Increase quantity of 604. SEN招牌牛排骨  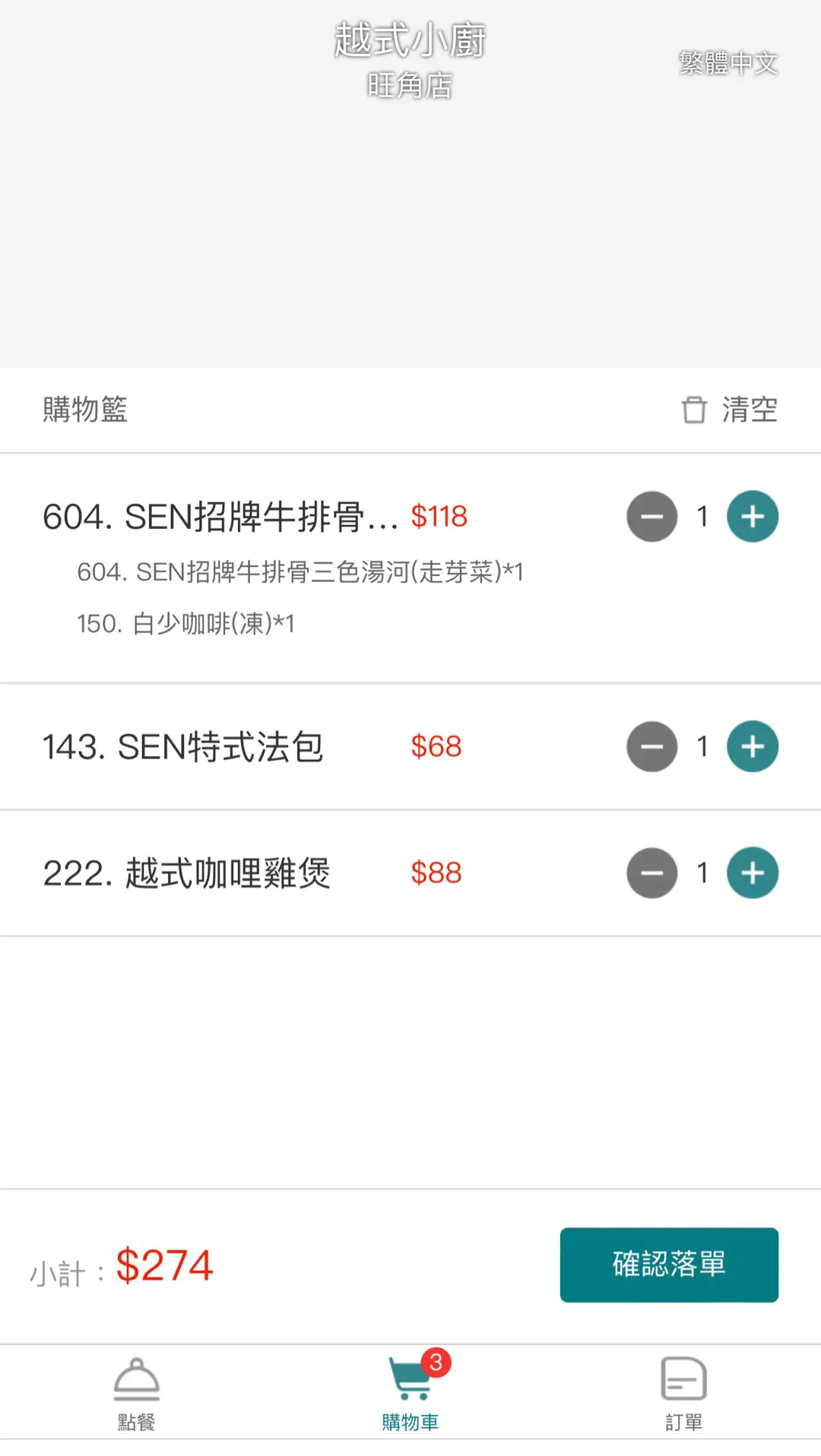pyautogui.click(x=752, y=517)
